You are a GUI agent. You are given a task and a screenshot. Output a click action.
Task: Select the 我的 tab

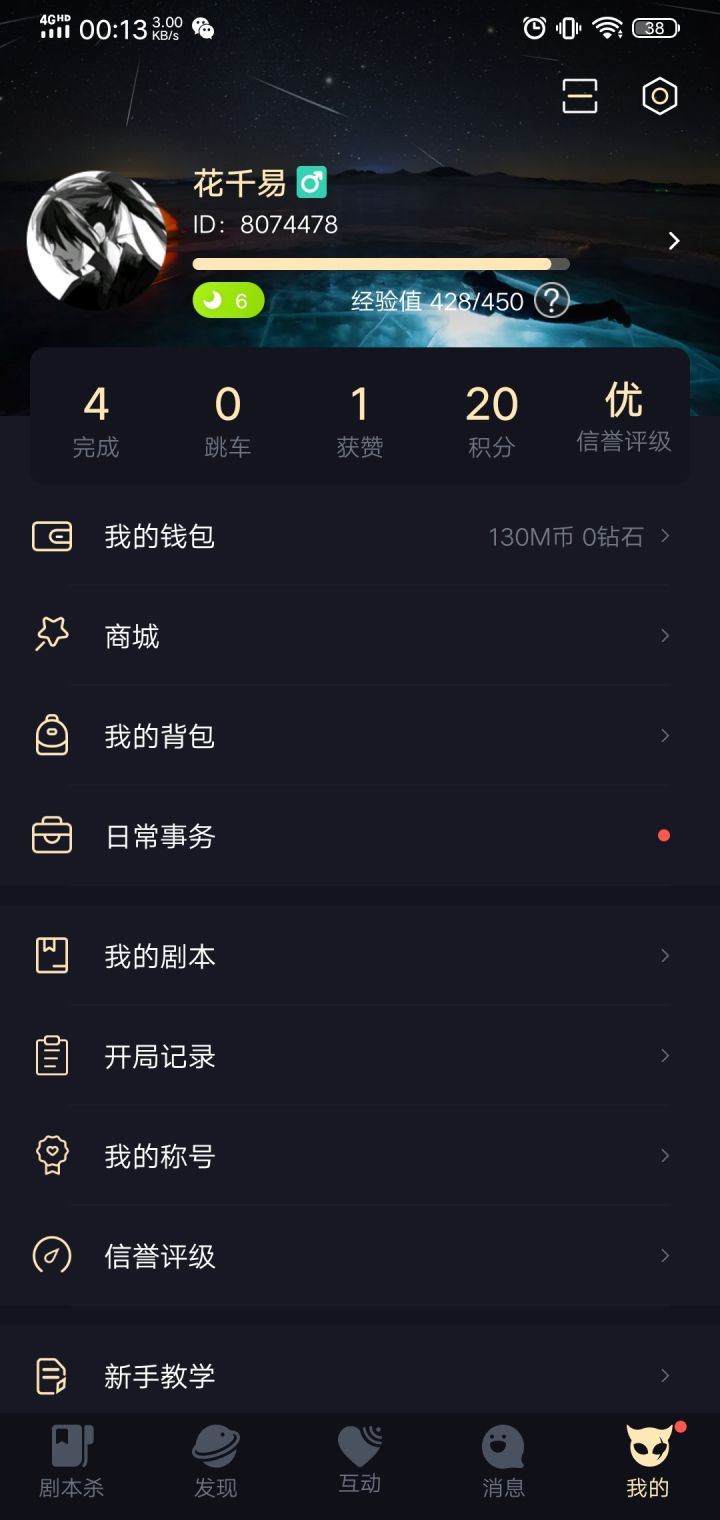[648, 1462]
